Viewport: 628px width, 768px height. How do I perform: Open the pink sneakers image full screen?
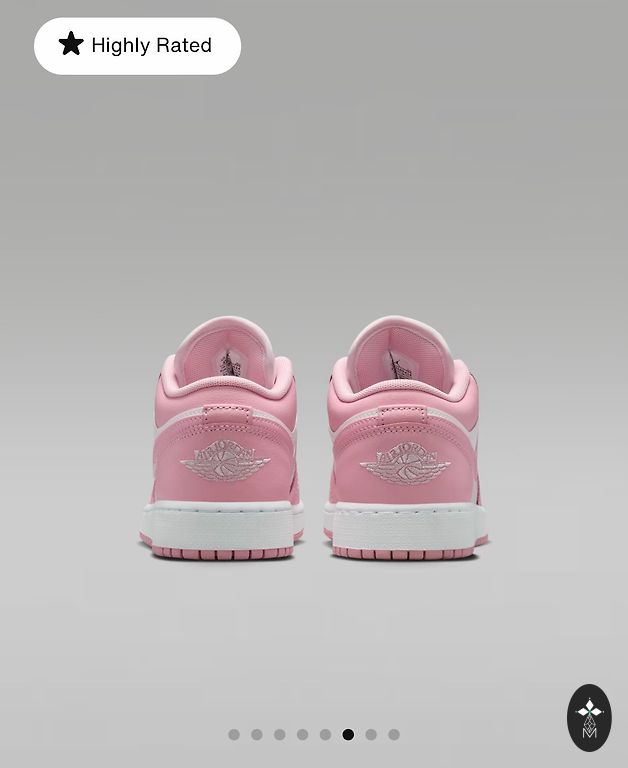pyautogui.click(x=314, y=440)
